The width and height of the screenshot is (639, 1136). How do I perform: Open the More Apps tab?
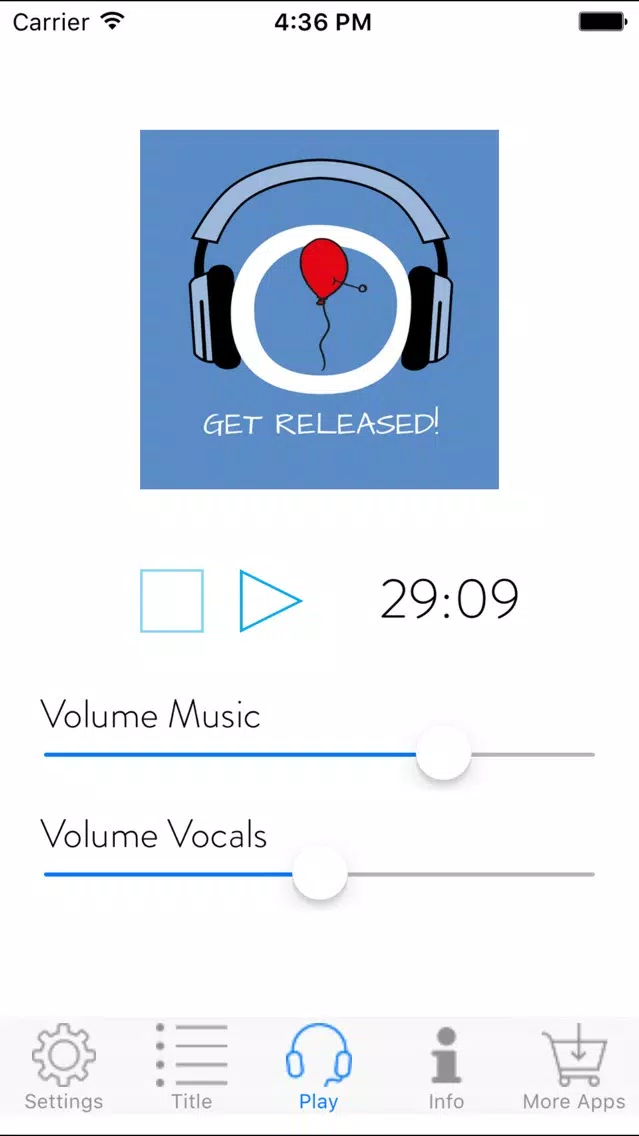pyautogui.click(x=574, y=1066)
